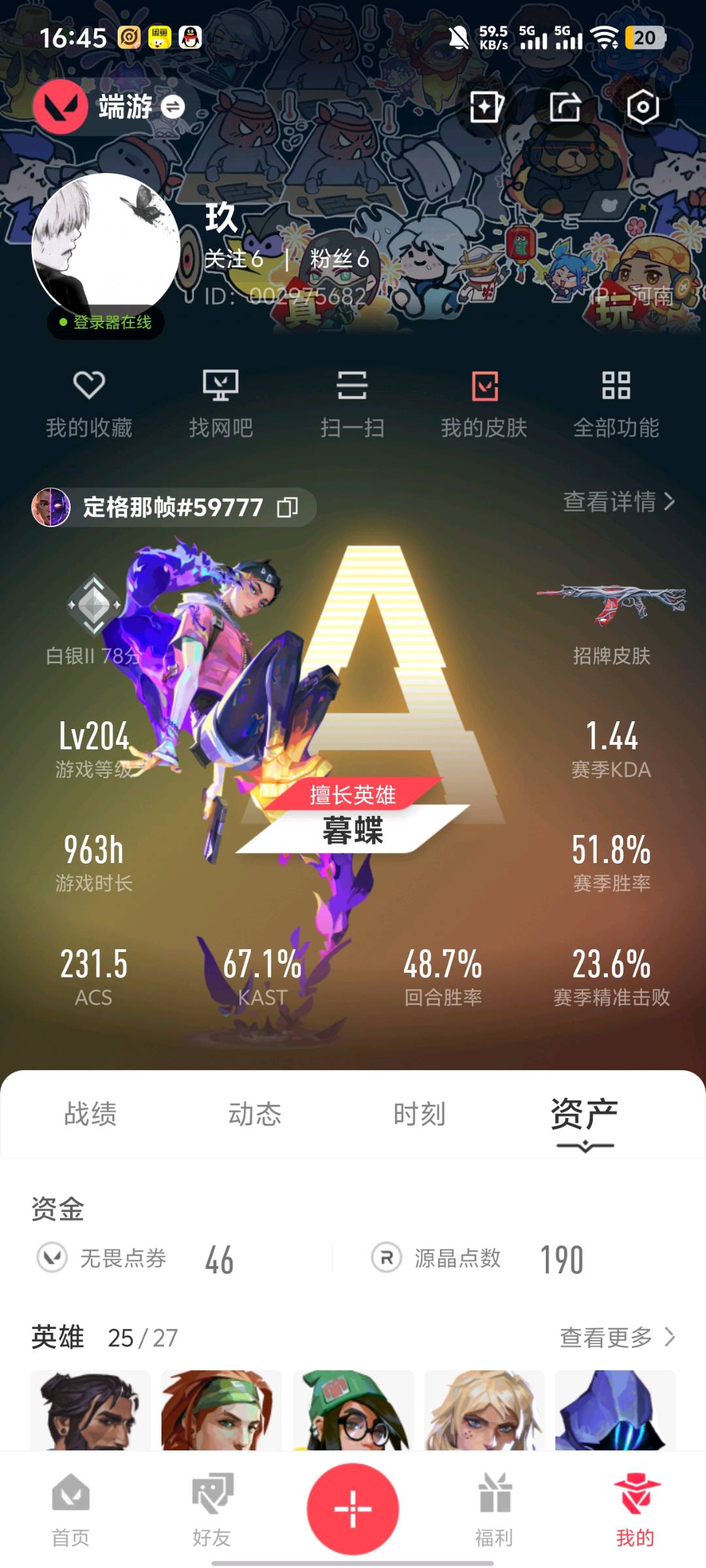Switch to the 时刻 tab

tap(419, 1114)
